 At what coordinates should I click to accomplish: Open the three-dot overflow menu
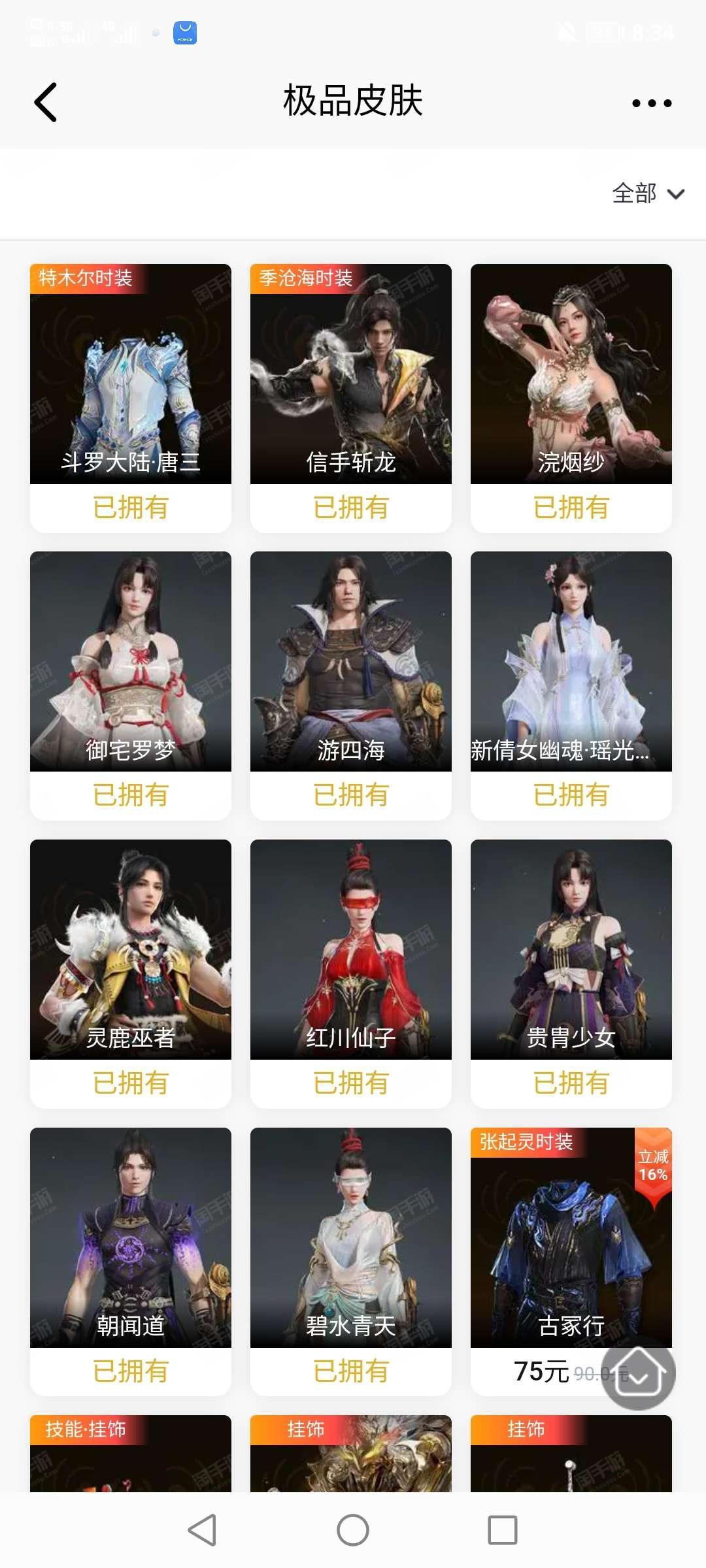[x=652, y=103]
